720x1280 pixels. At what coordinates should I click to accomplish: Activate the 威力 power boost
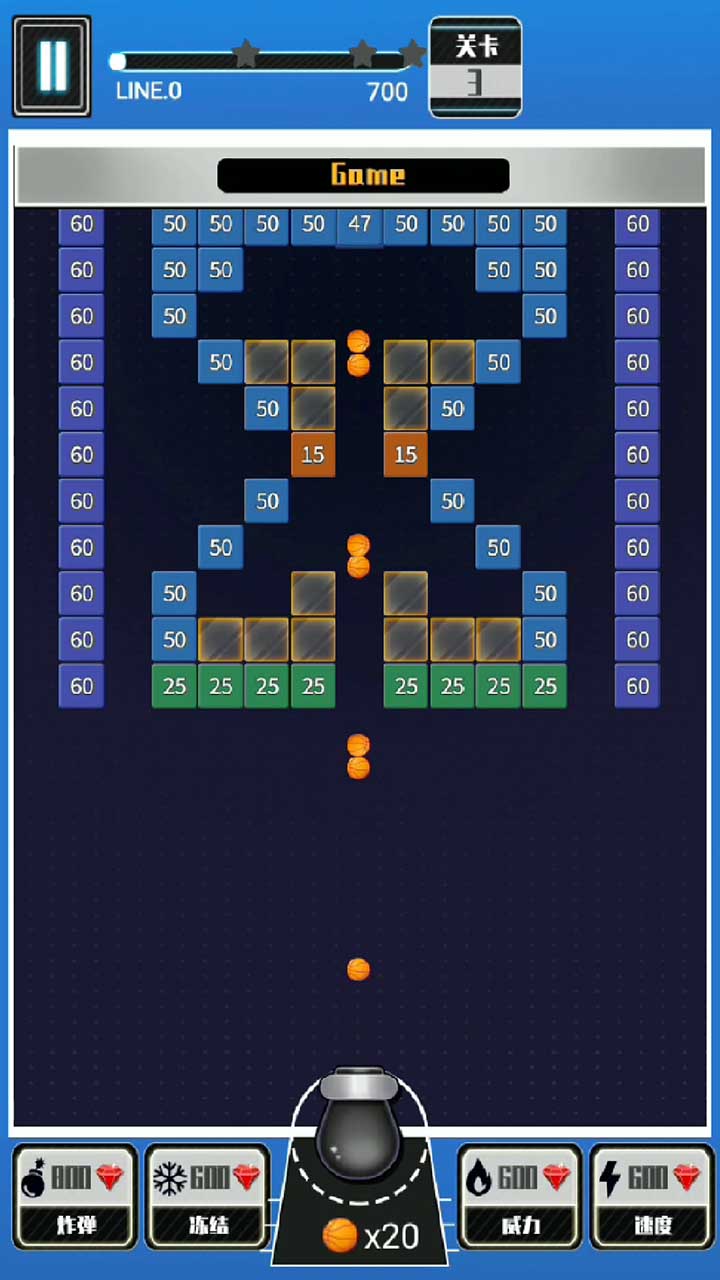[519, 1197]
